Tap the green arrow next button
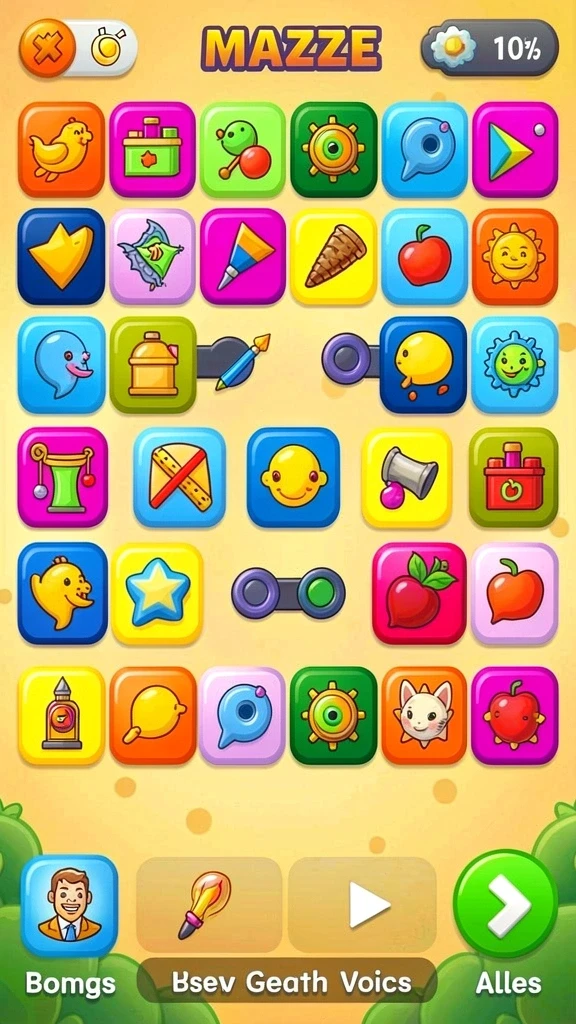This screenshot has height=1024, width=576. (505, 903)
